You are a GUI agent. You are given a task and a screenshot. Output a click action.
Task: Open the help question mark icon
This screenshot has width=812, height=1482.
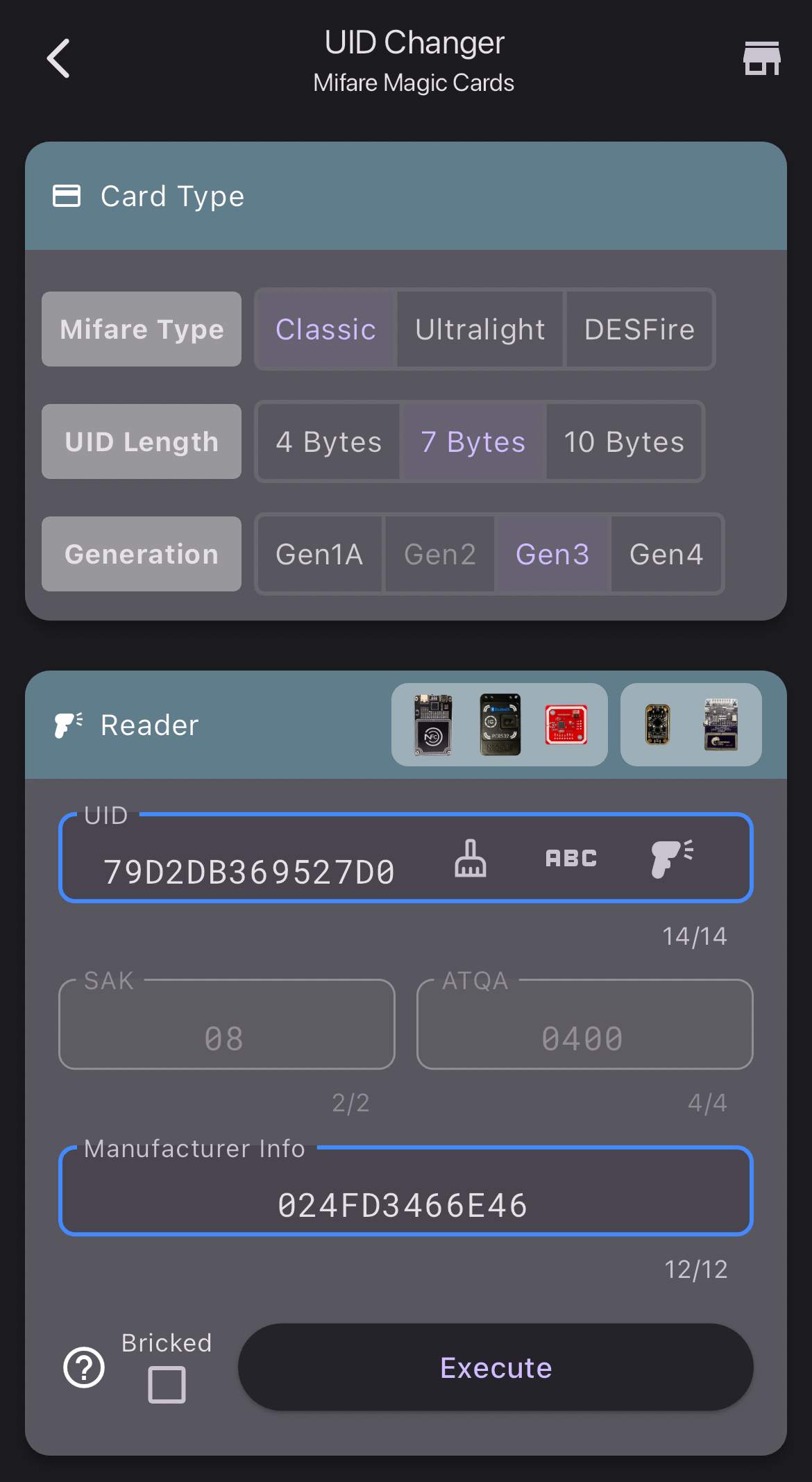pos(84,1367)
